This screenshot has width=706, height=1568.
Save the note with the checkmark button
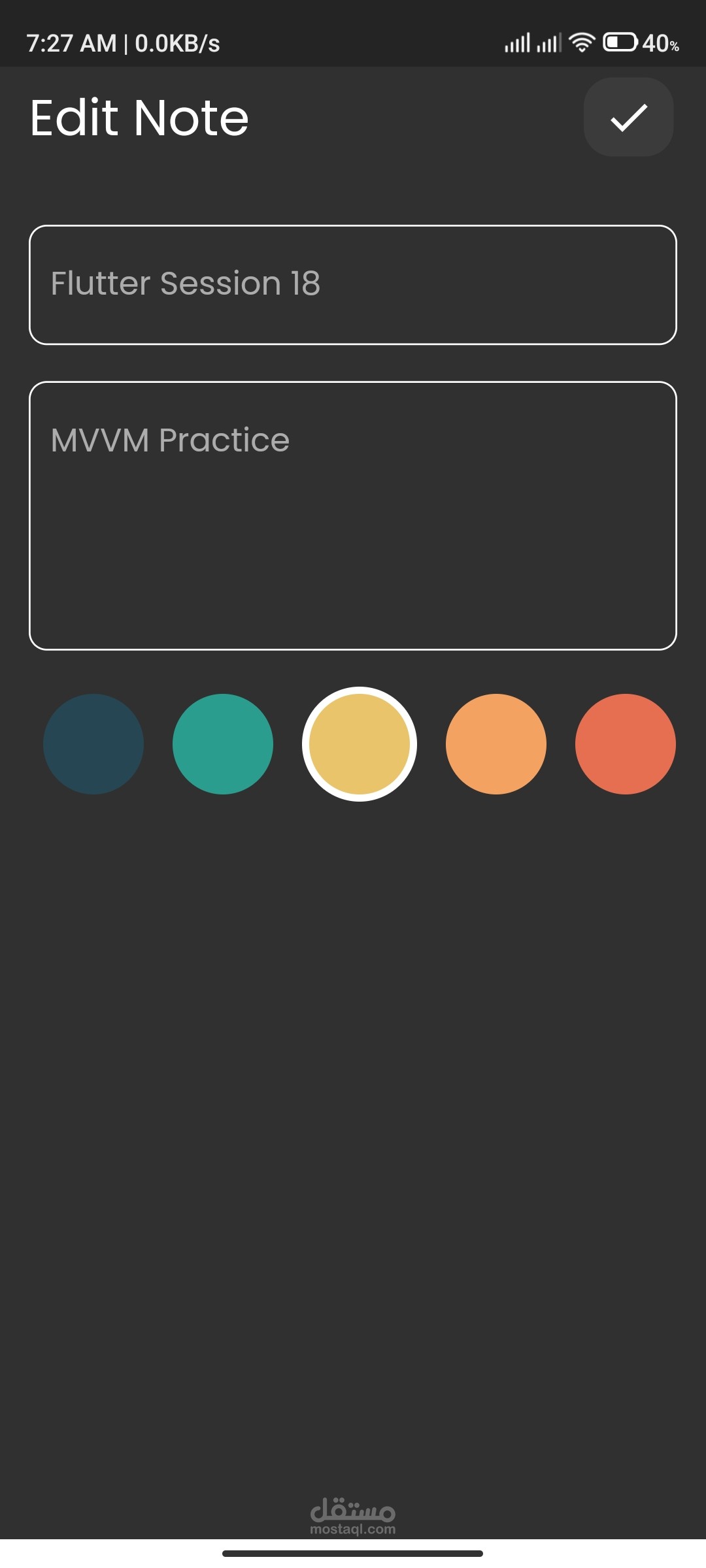[628, 117]
